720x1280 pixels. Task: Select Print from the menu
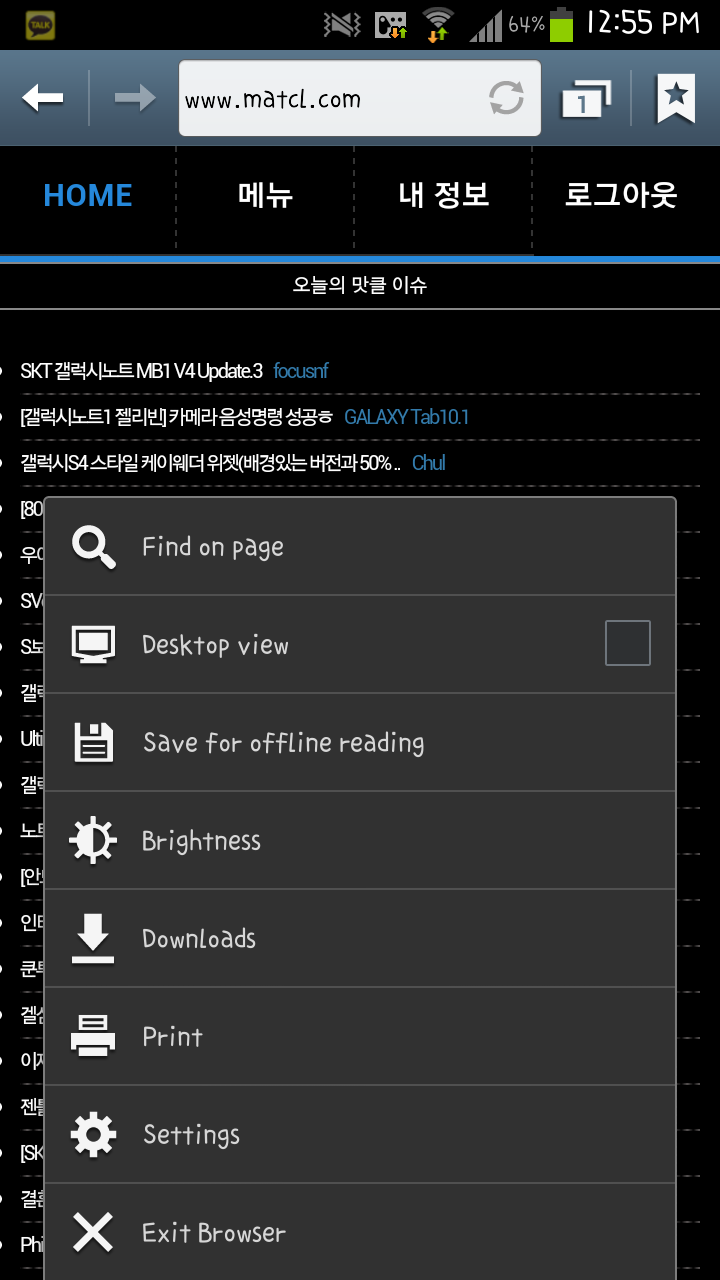(360, 1037)
